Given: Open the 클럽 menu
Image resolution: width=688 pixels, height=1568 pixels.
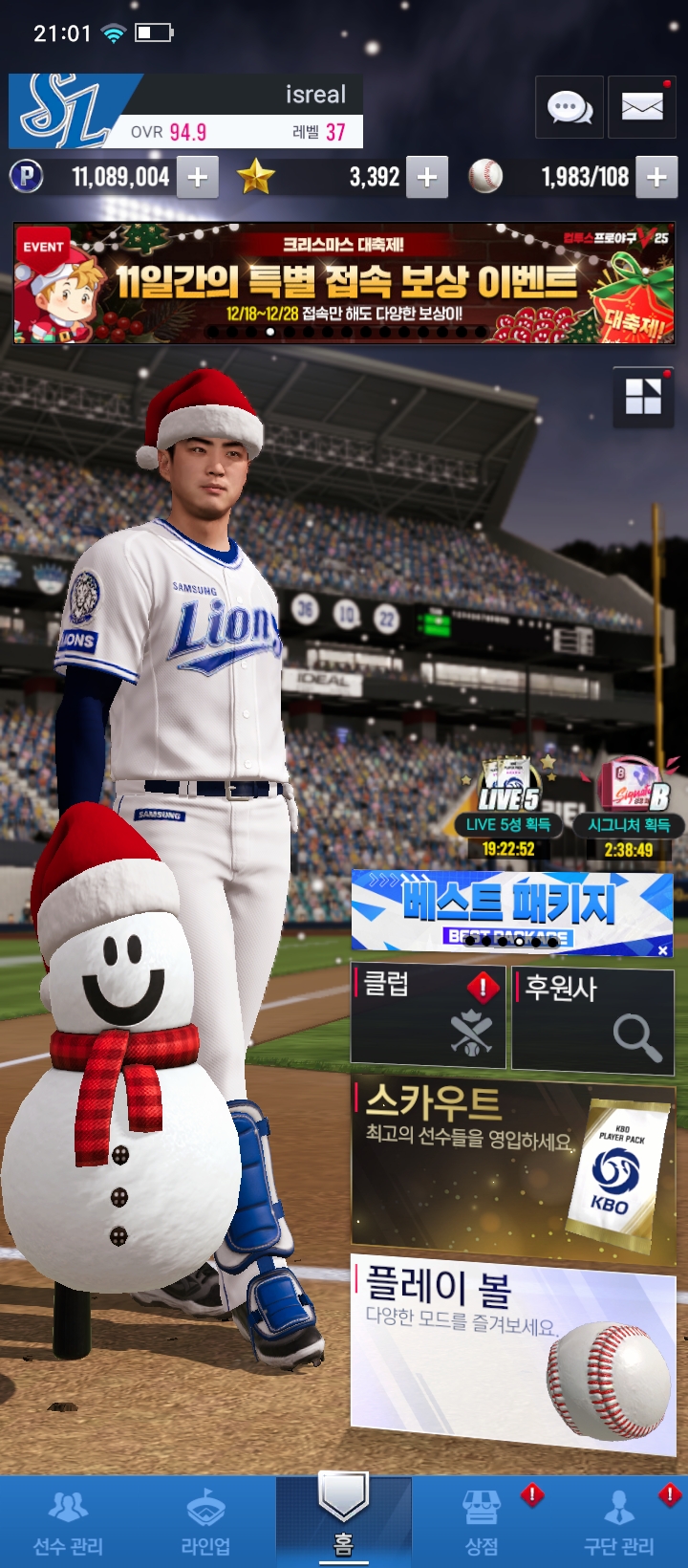Looking at the screenshot, I should pos(428,1015).
